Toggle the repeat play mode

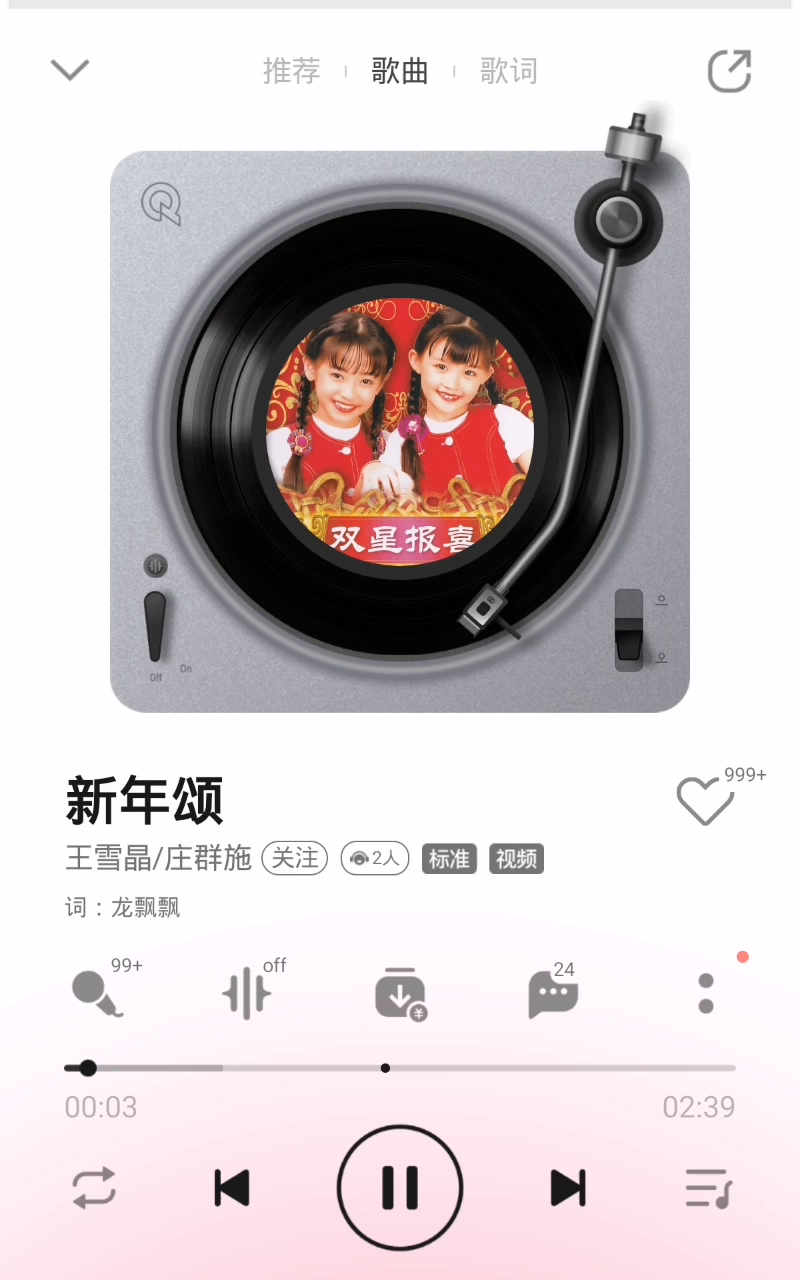click(x=94, y=1188)
